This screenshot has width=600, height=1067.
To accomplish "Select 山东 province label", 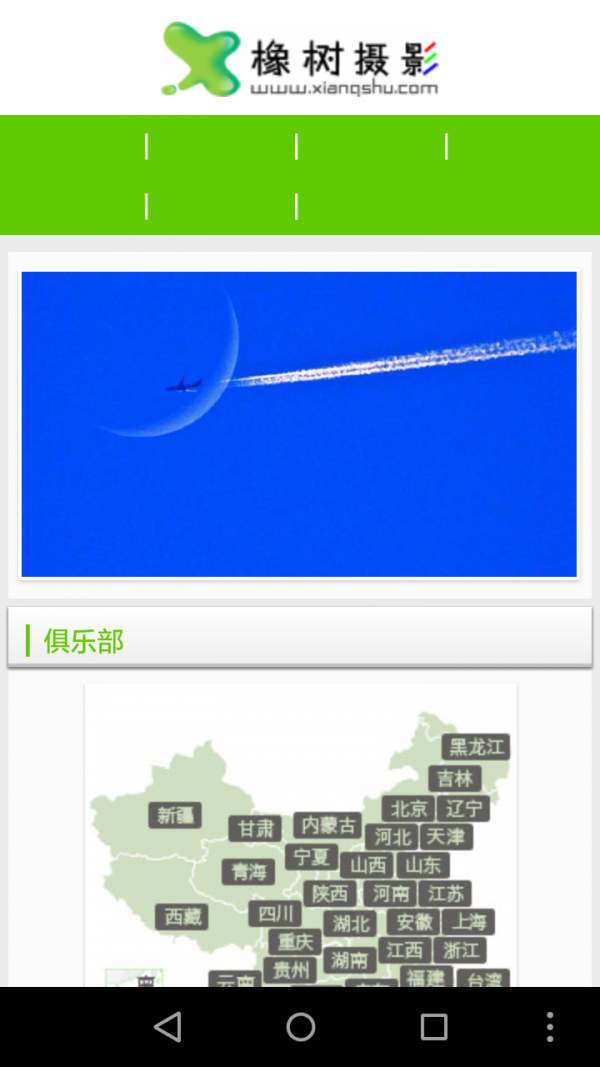I will point(423,865).
